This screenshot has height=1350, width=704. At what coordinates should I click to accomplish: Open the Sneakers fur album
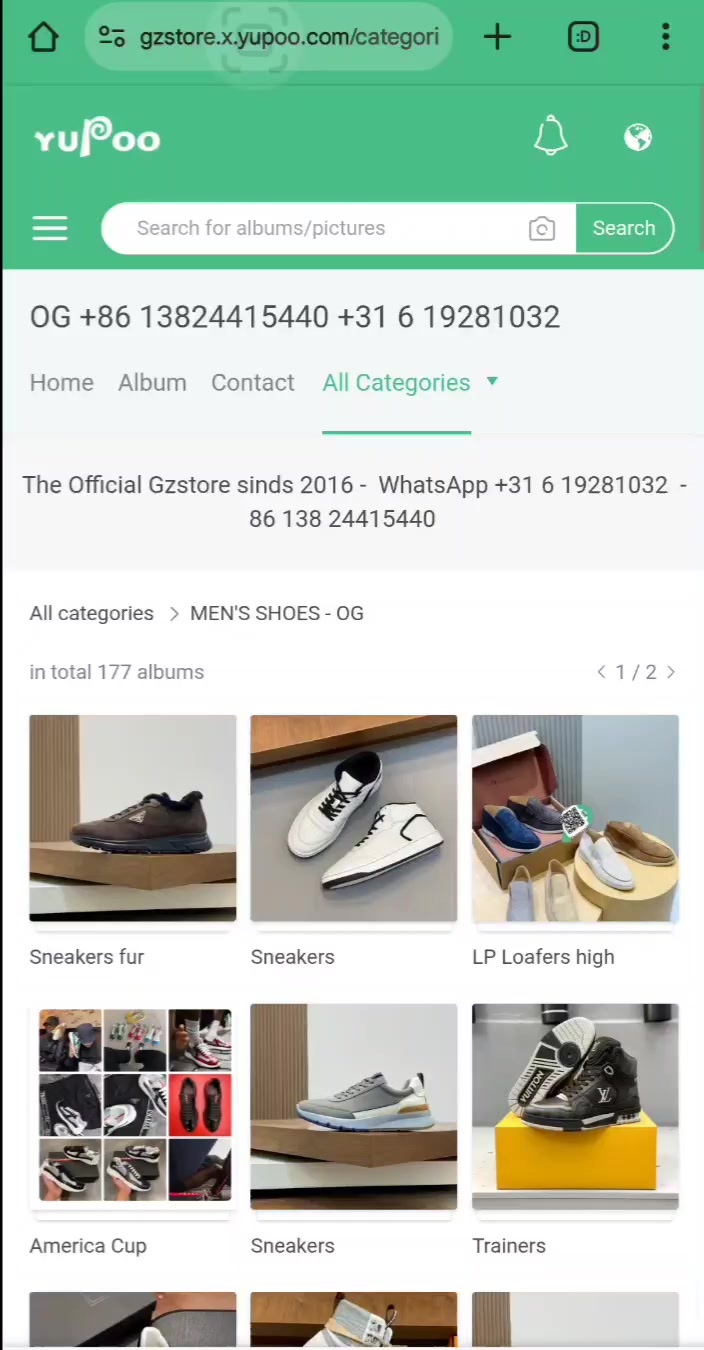click(x=133, y=818)
